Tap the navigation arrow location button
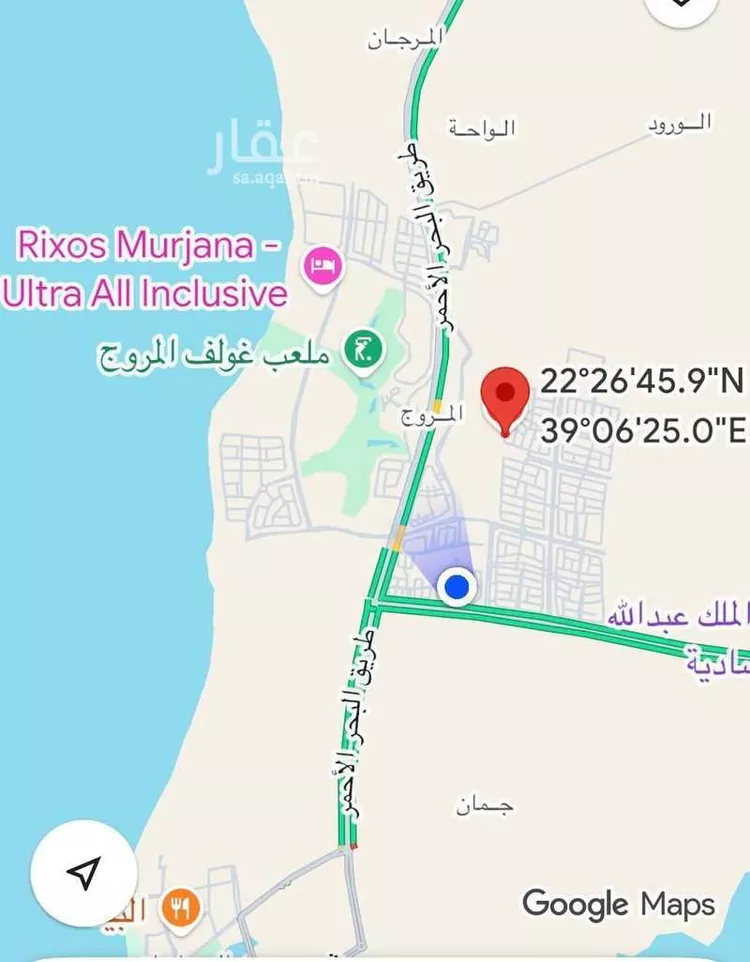The width and height of the screenshot is (750, 962). [84, 873]
